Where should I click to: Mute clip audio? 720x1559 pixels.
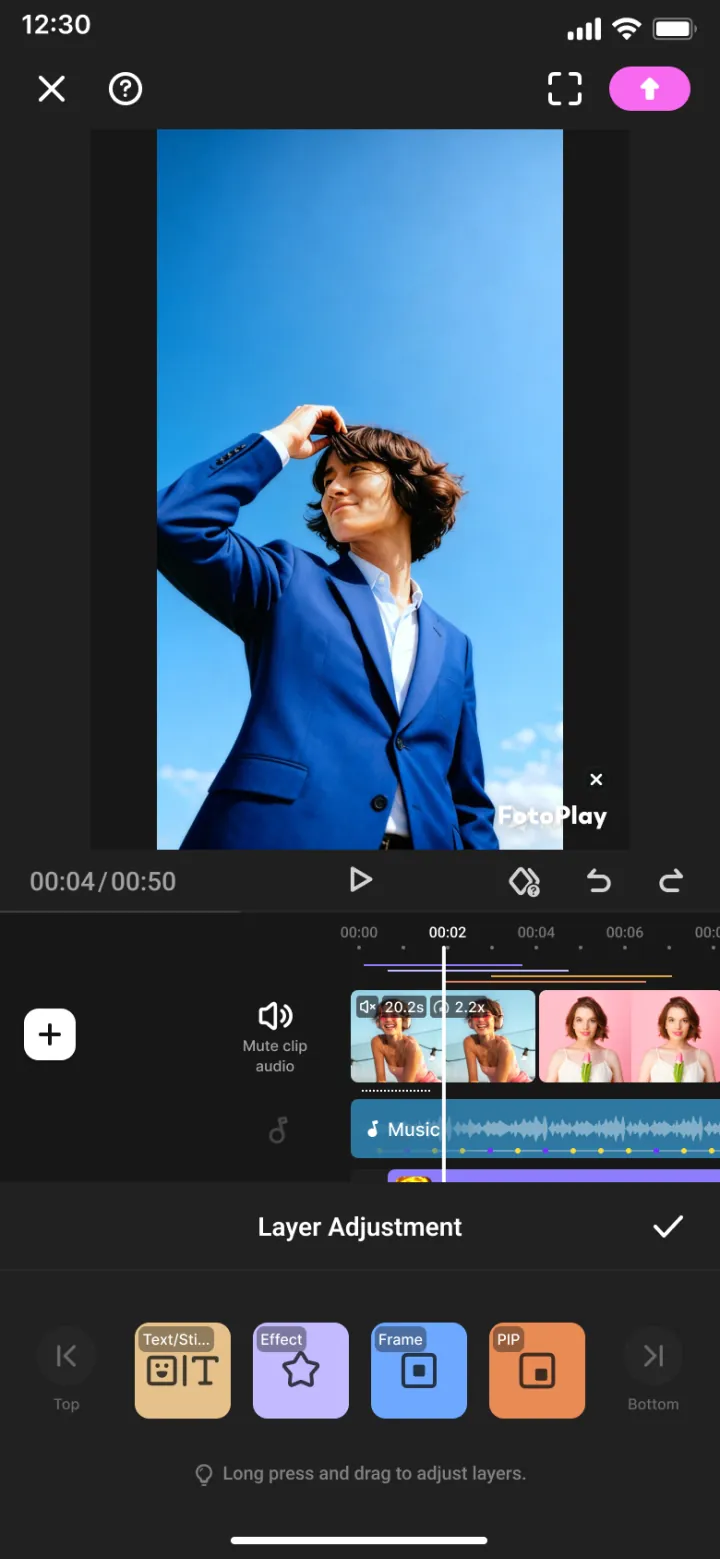pyautogui.click(x=275, y=1037)
